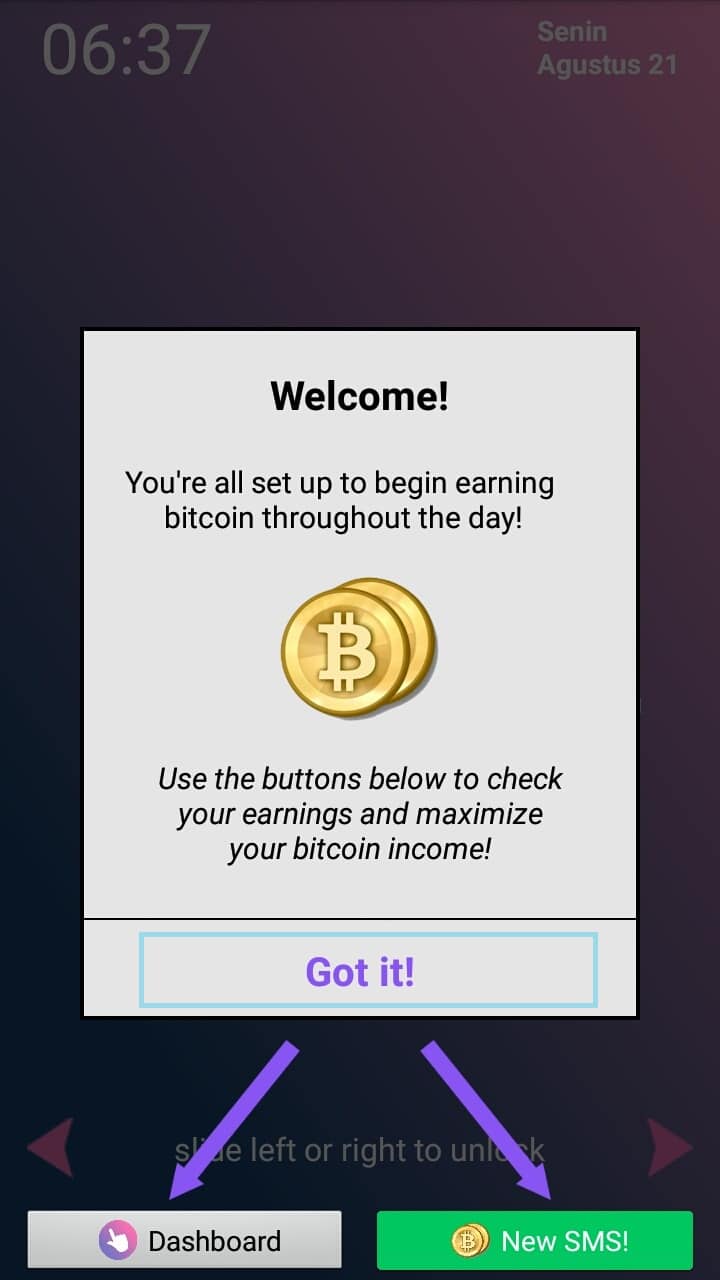Click the slide left or right to unlock text
Image resolution: width=720 pixels, height=1280 pixels.
pyautogui.click(x=360, y=1149)
